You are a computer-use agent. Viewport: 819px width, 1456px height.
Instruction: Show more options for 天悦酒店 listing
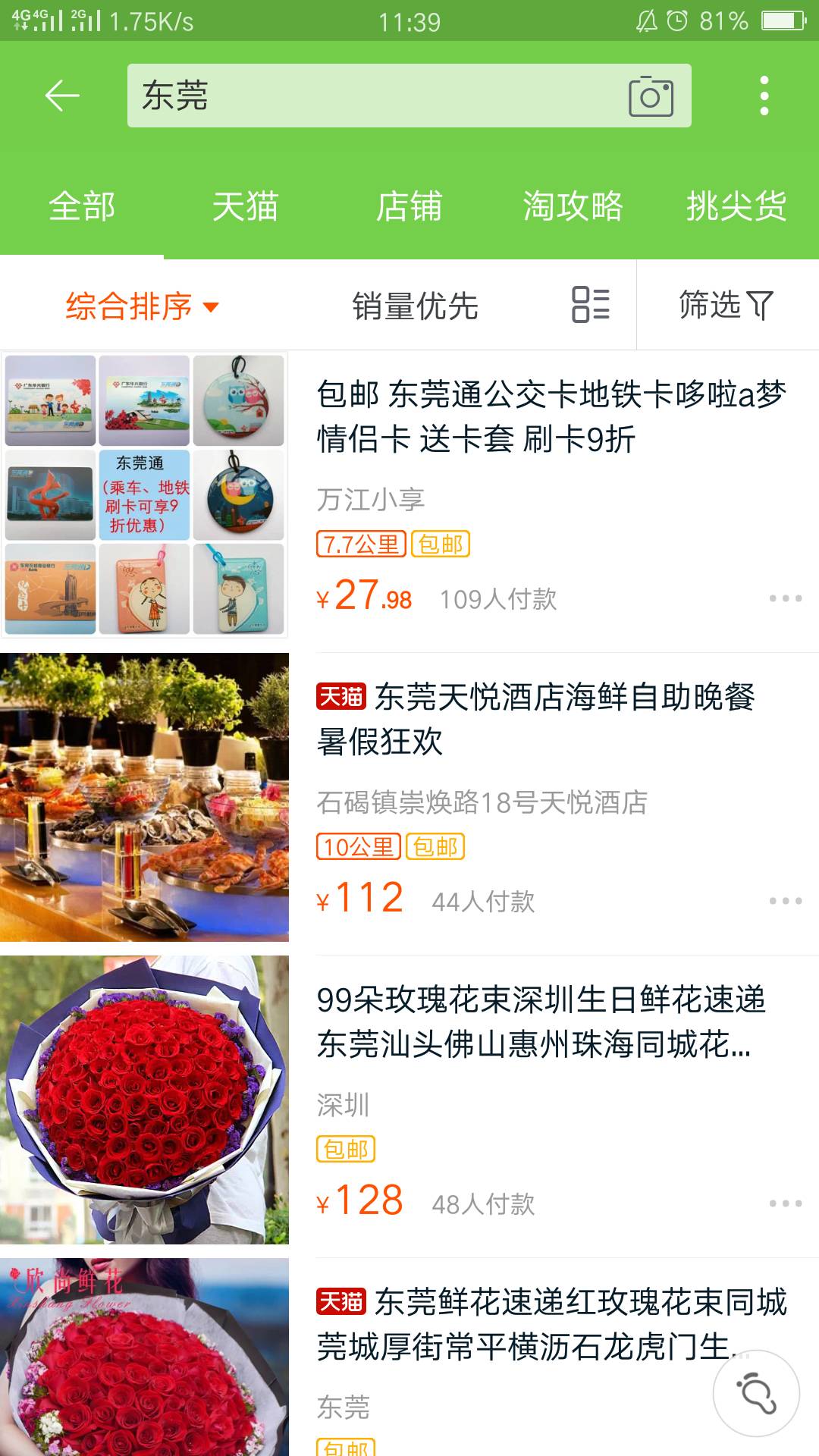[785, 901]
